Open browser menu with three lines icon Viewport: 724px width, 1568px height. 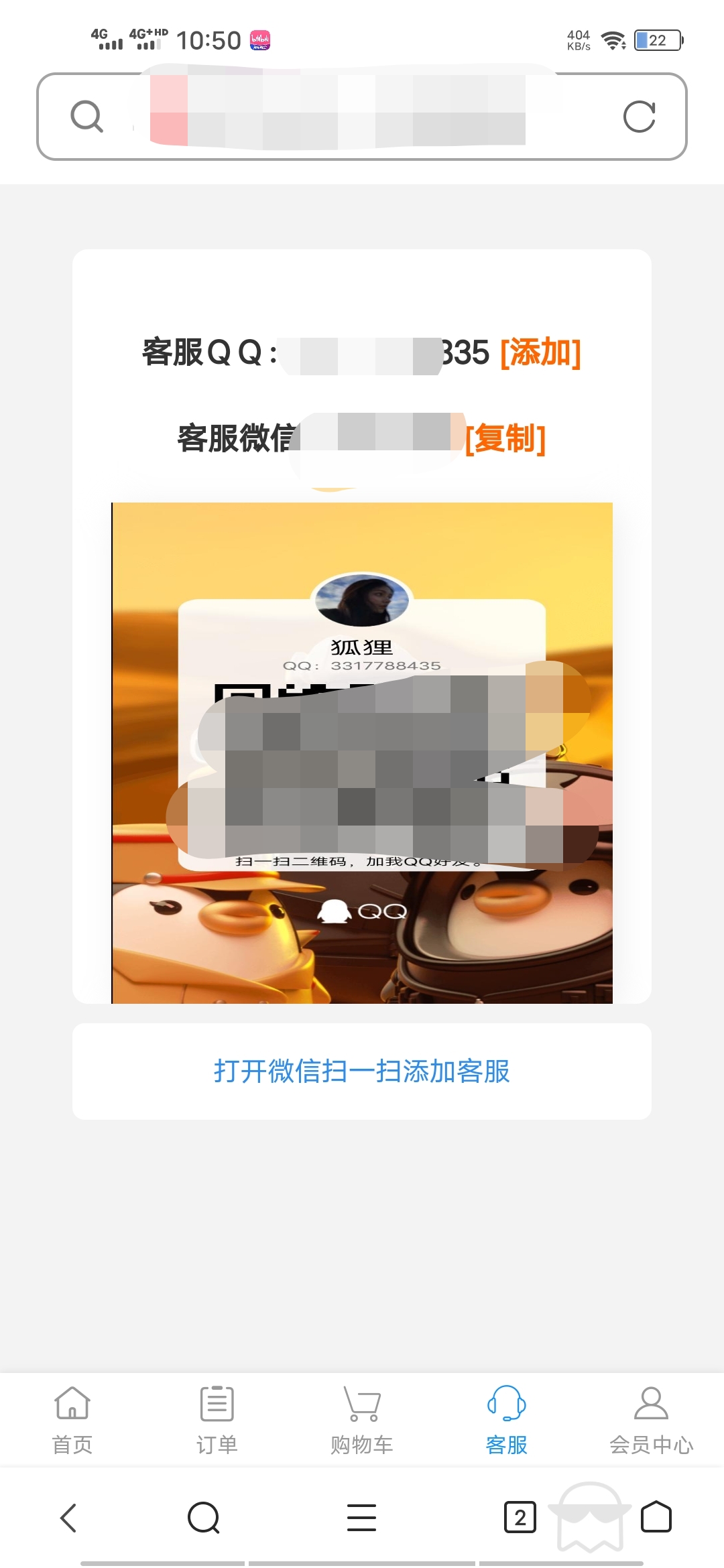361,1518
